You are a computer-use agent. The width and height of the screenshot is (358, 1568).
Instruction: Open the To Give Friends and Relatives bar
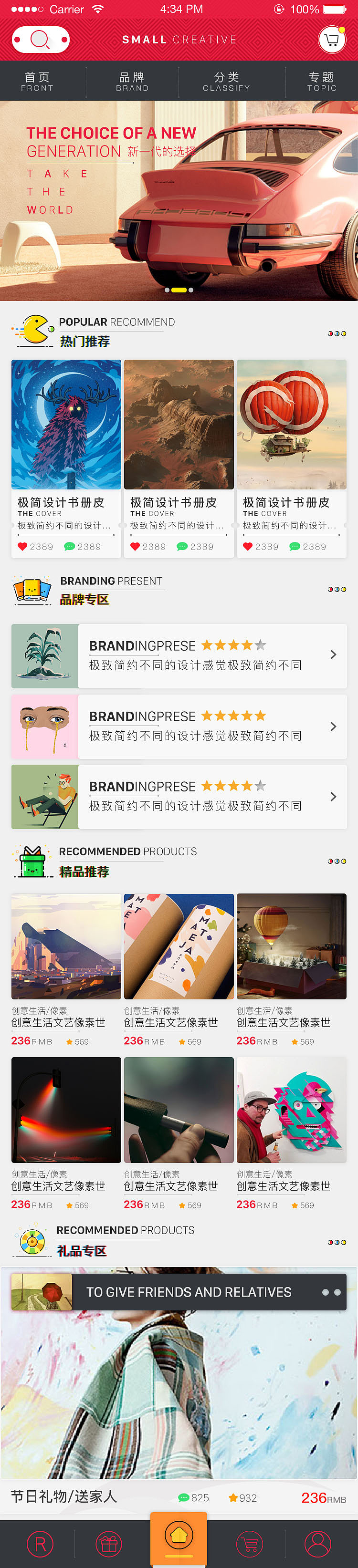tap(179, 1292)
